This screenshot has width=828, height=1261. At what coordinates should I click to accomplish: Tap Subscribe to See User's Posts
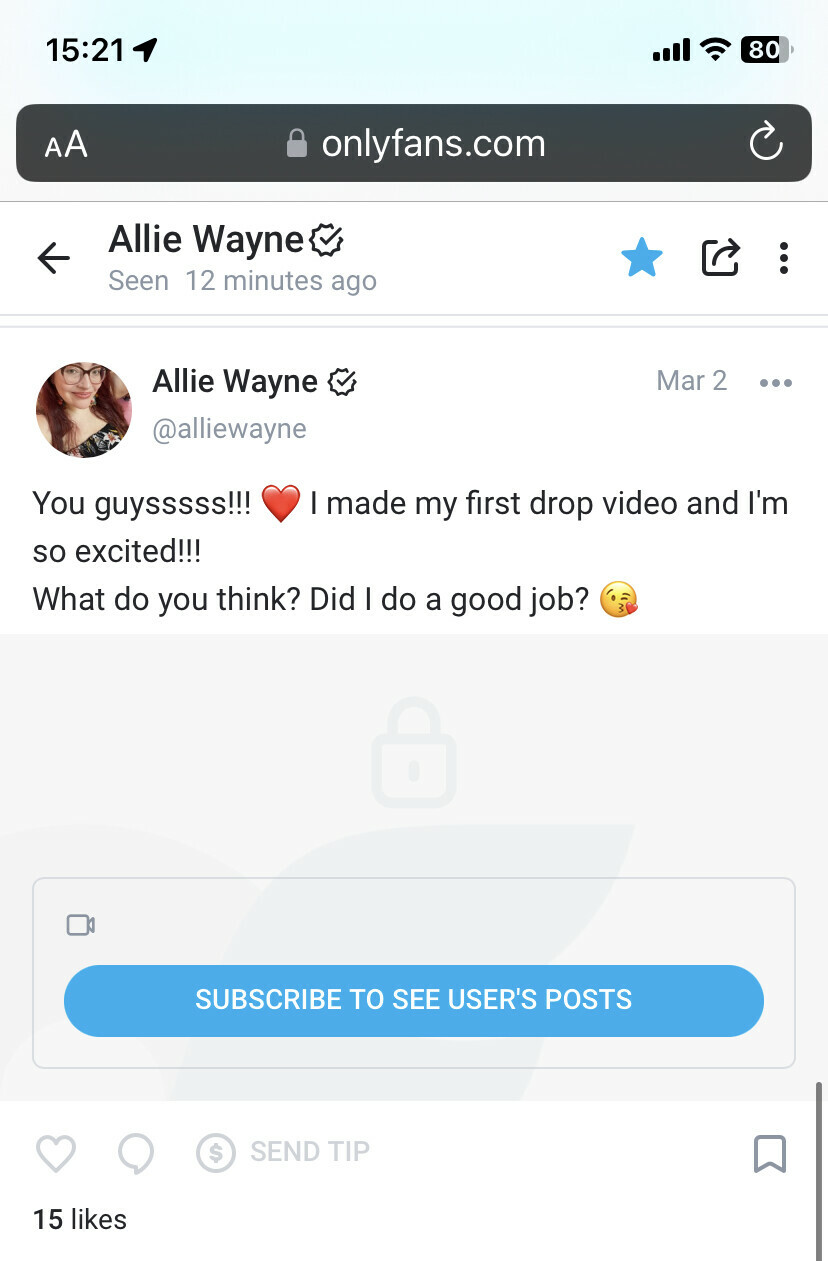click(413, 1000)
